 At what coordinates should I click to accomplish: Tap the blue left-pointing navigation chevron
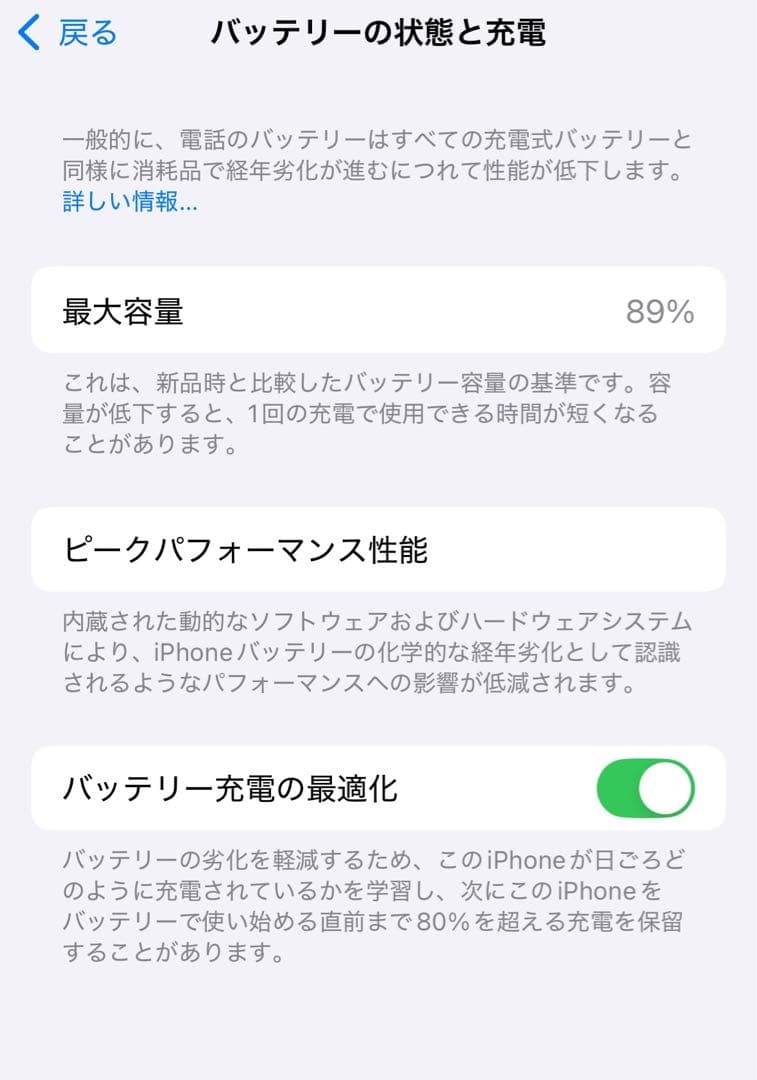click(x=28, y=33)
